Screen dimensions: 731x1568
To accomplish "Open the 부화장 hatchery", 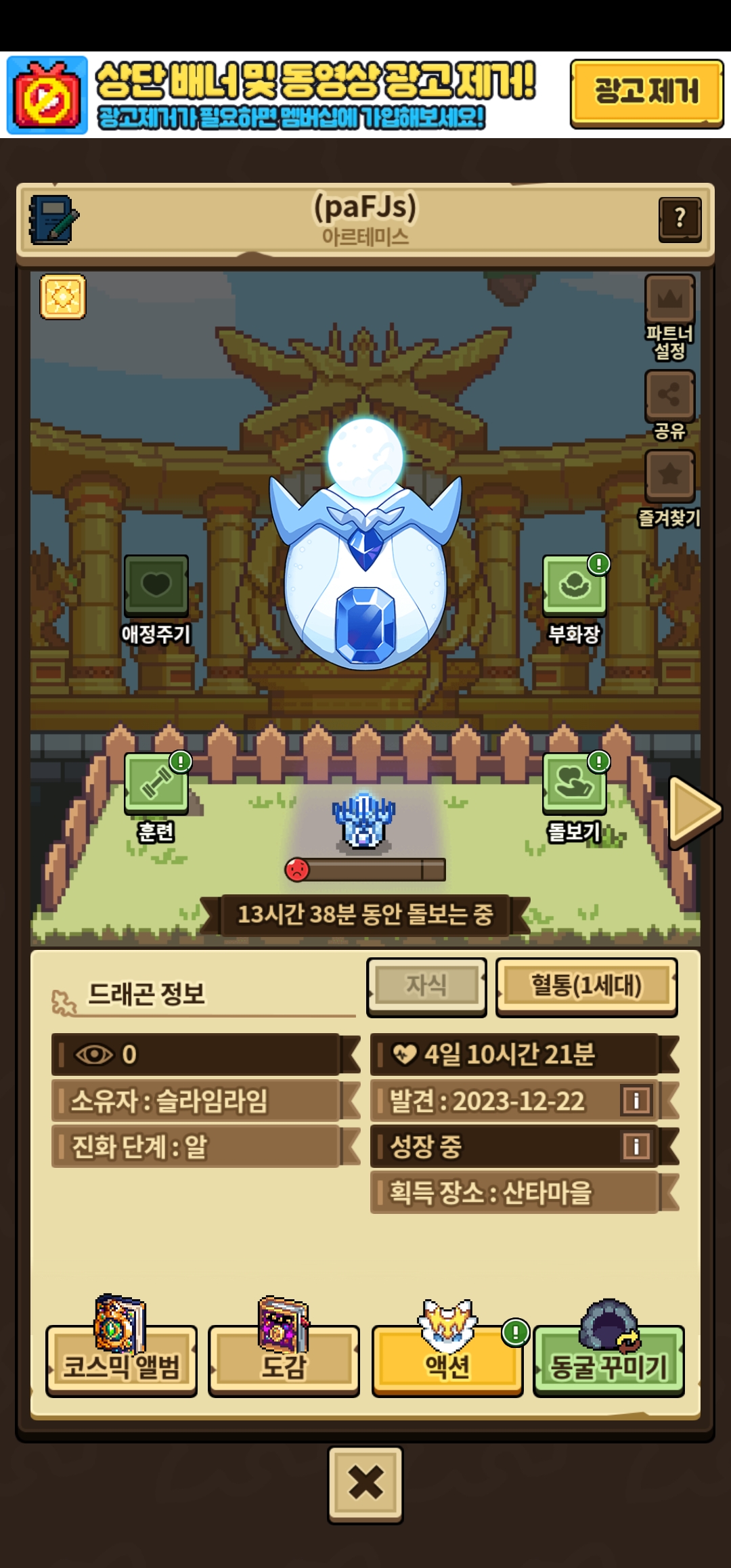I will 574,586.
